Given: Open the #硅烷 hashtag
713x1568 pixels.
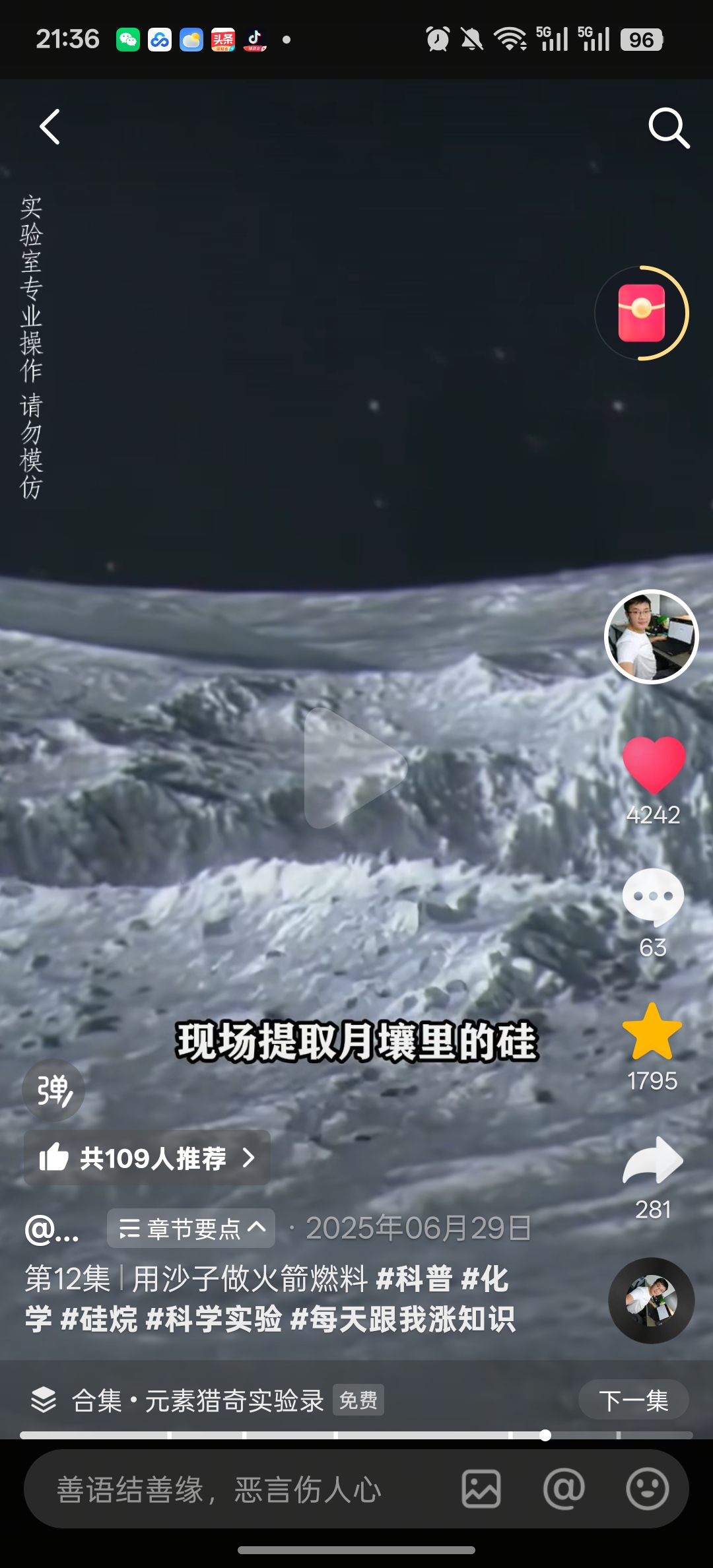Looking at the screenshot, I should tap(99, 1319).
